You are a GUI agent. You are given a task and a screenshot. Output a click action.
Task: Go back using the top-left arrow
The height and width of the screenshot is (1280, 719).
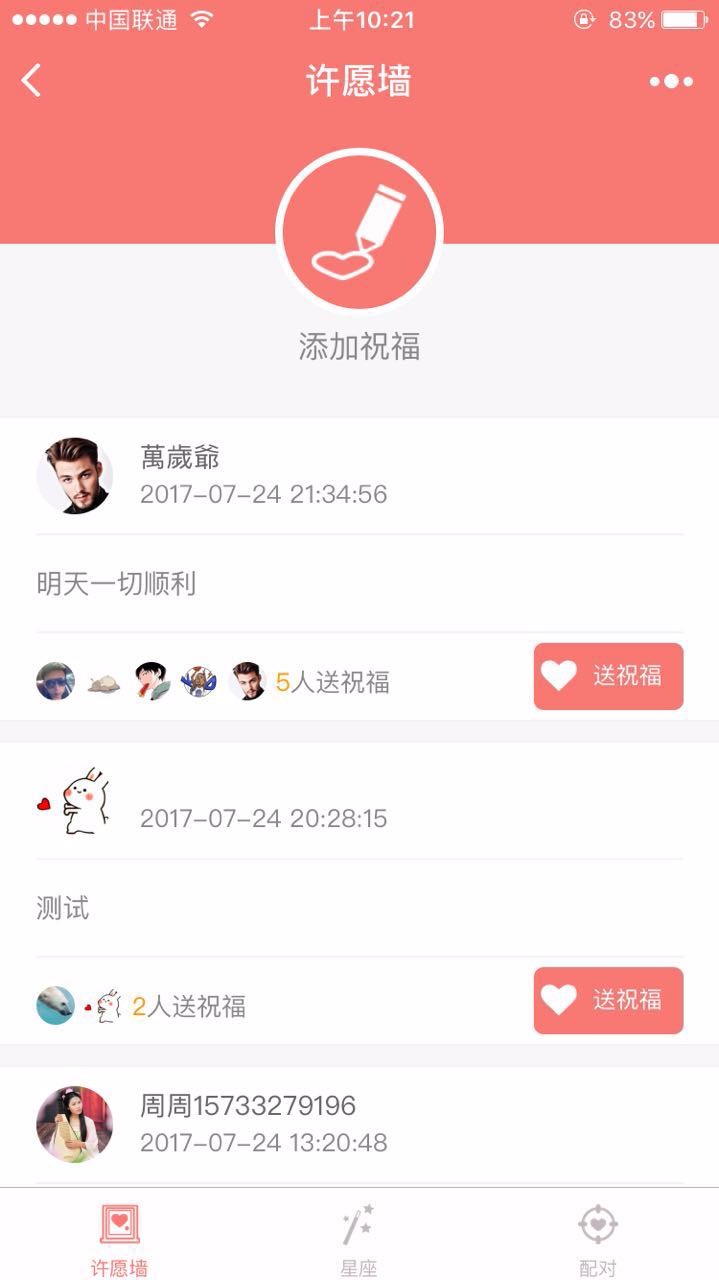click(x=31, y=81)
